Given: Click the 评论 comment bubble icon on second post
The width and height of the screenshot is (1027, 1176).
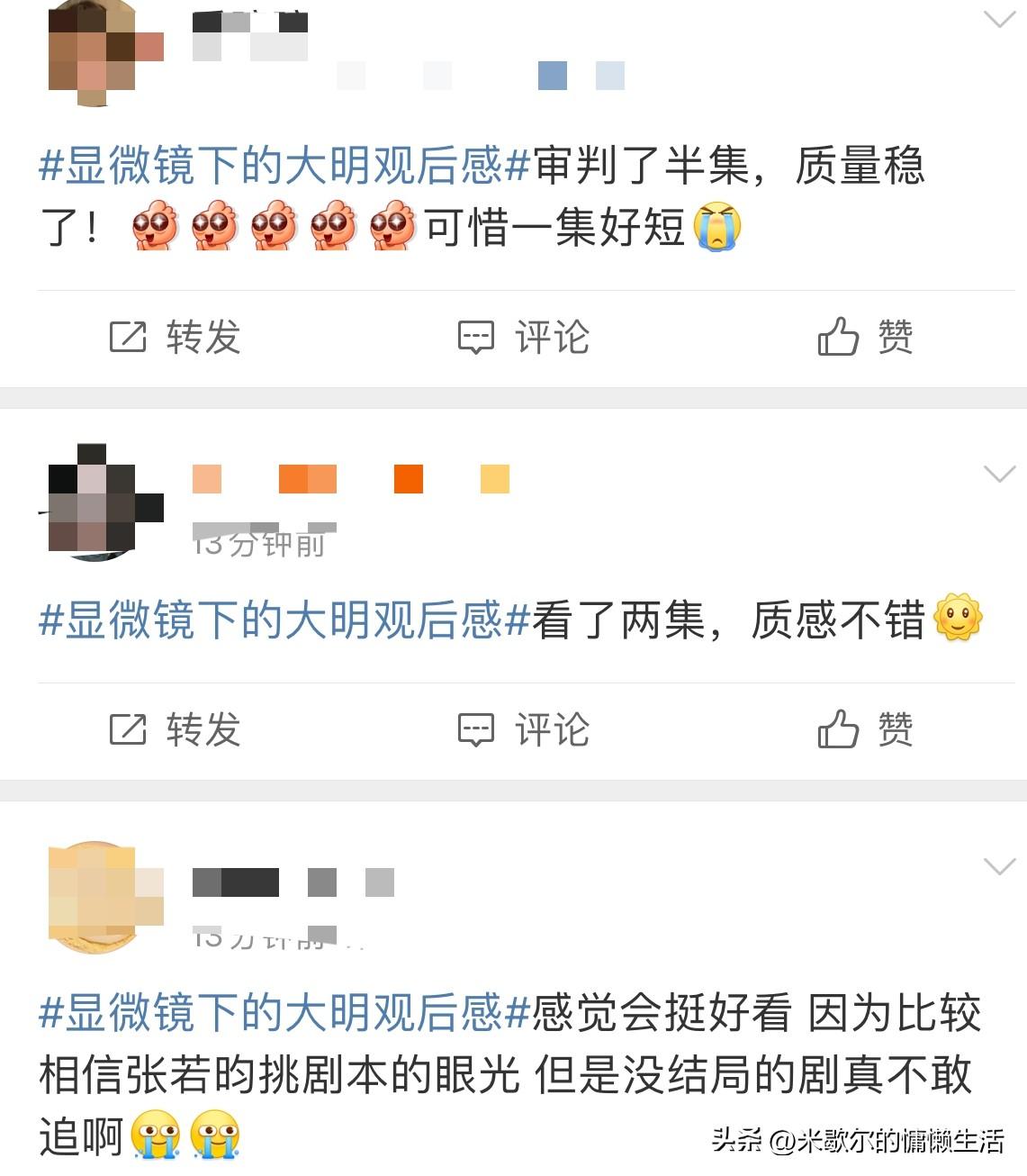Looking at the screenshot, I should [x=477, y=729].
